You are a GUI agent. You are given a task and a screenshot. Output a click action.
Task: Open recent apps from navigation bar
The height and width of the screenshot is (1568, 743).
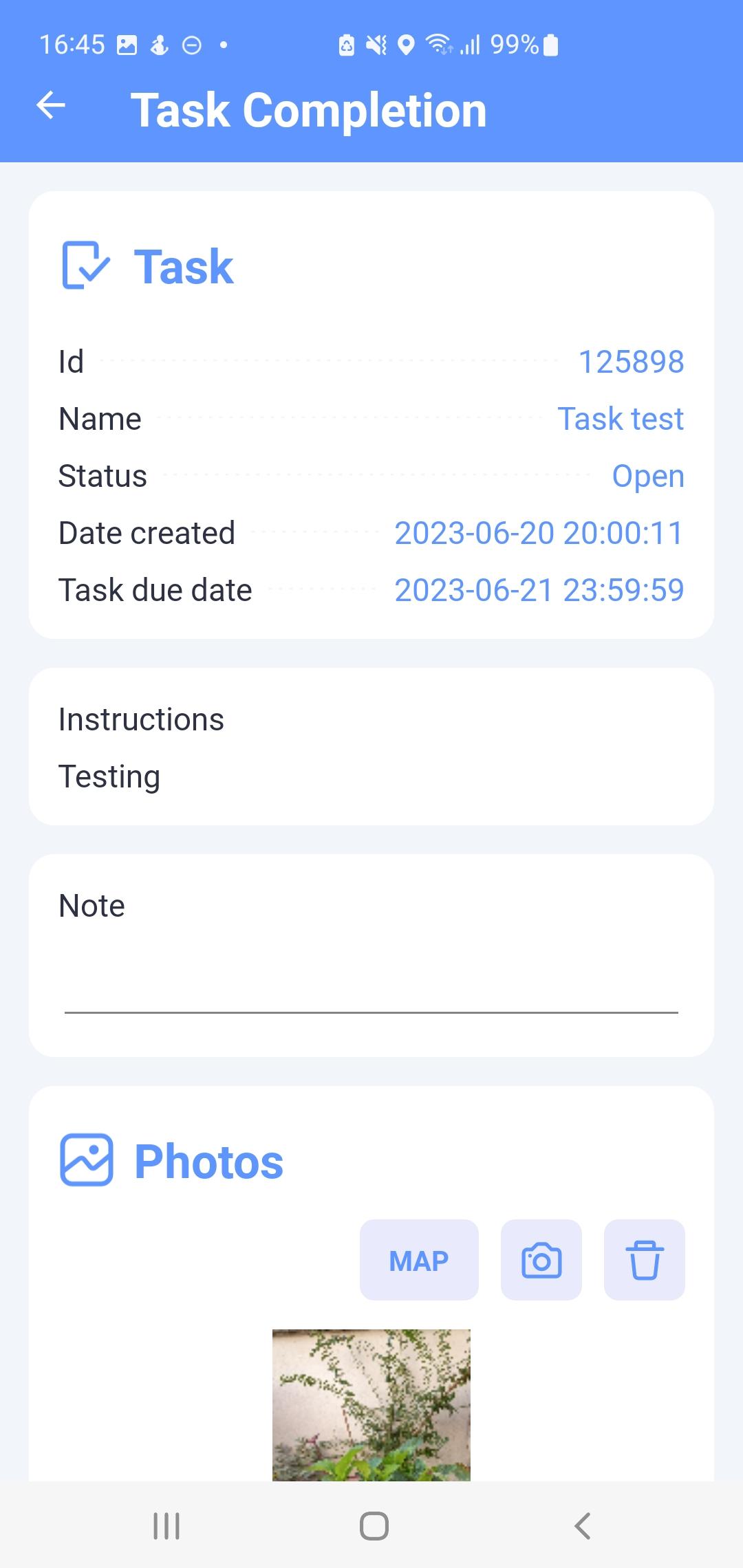[x=166, y=1525]
